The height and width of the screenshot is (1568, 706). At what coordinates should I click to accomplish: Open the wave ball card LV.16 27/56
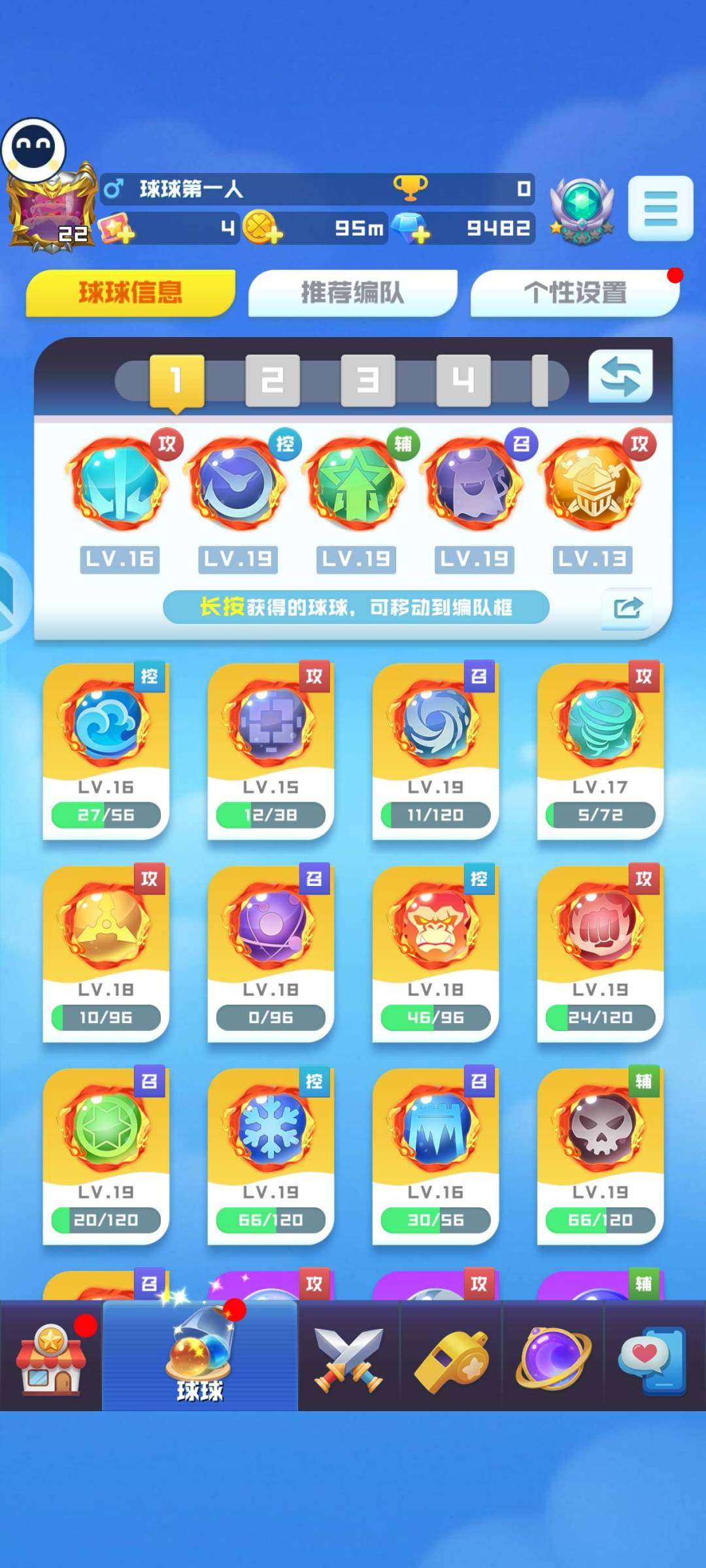106,751
